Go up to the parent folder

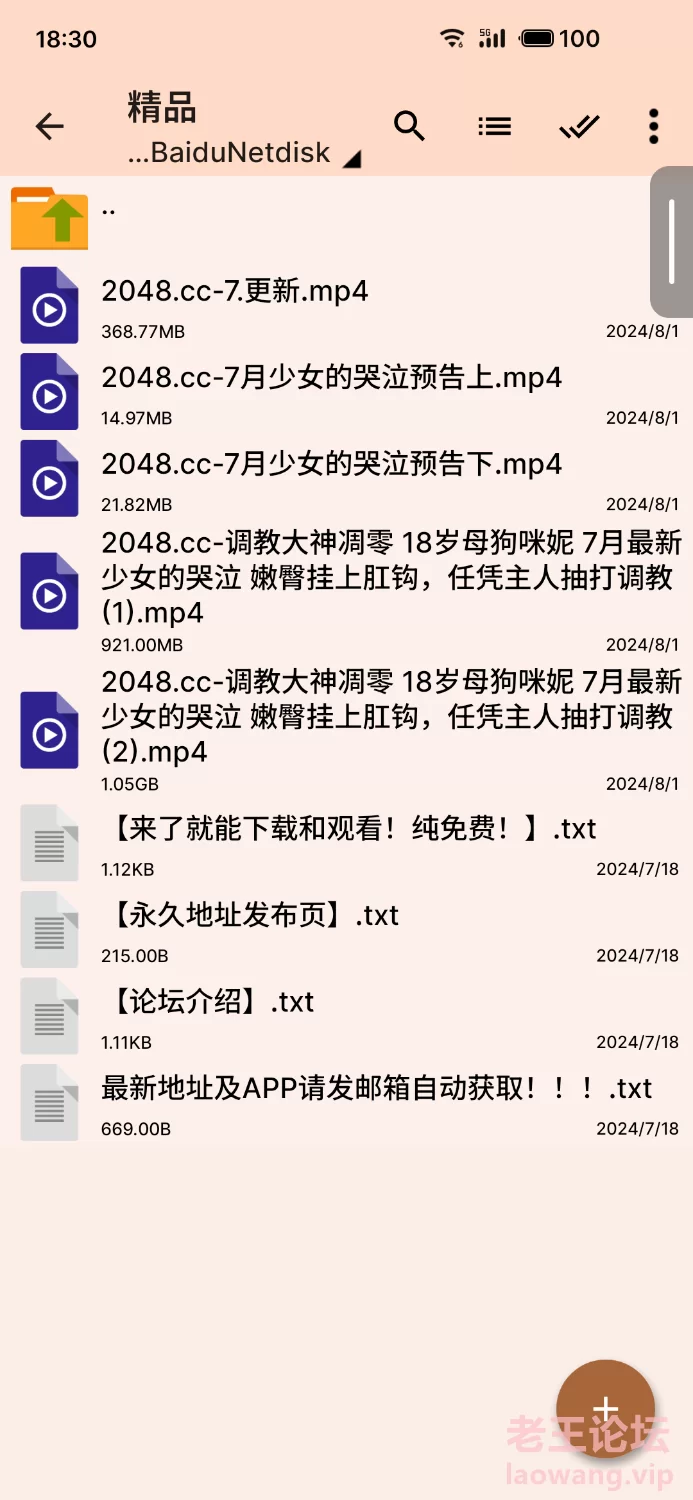point(346,218)
